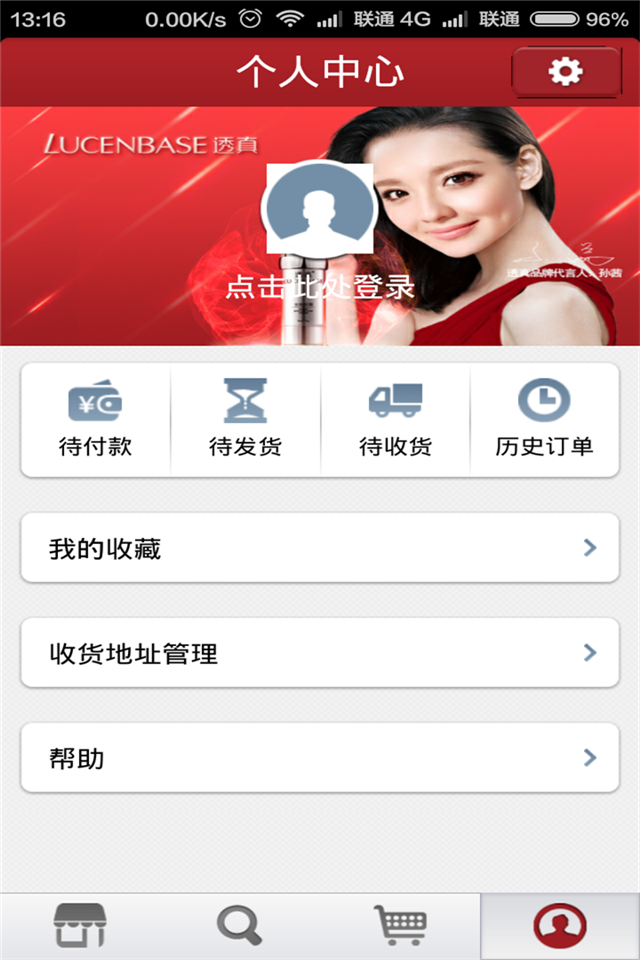Open 我的收藏 favorites
The image size is (640, 960).
click(x=320, y=548)
